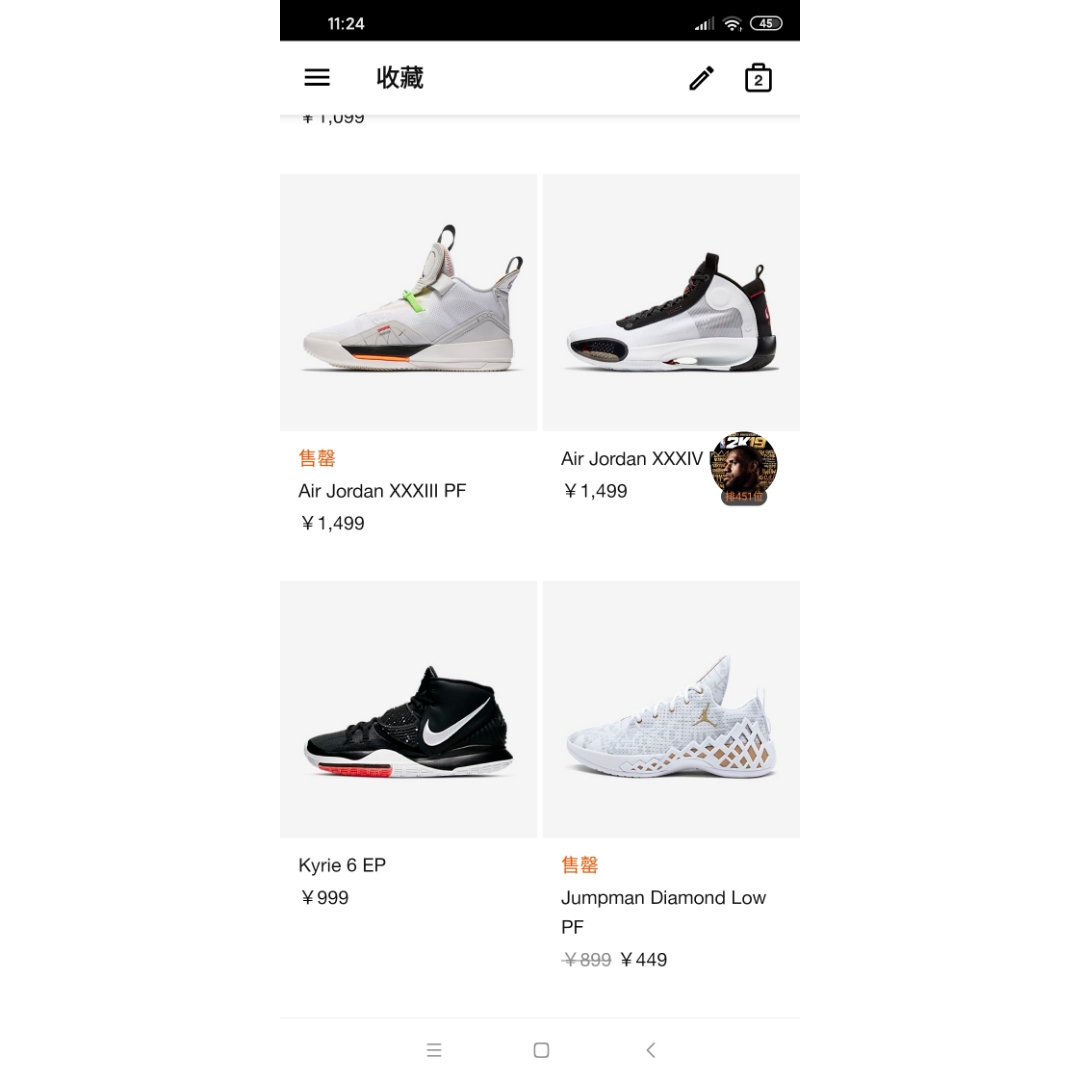Tap the pencil edit icon
Screen dimensions: 1080x1080
point(702,78)
